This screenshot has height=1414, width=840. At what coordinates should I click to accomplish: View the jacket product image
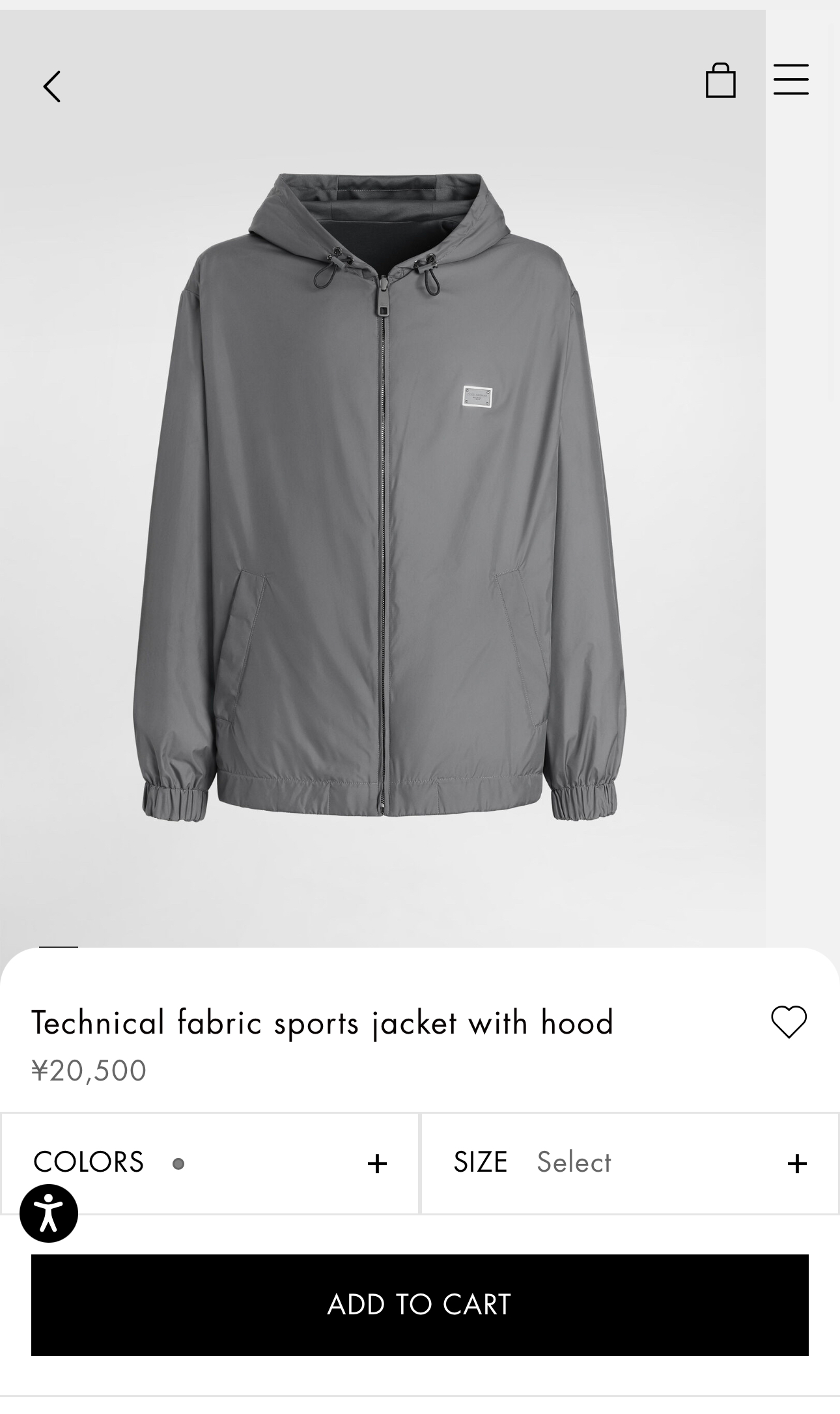click(x=381, y=495)
